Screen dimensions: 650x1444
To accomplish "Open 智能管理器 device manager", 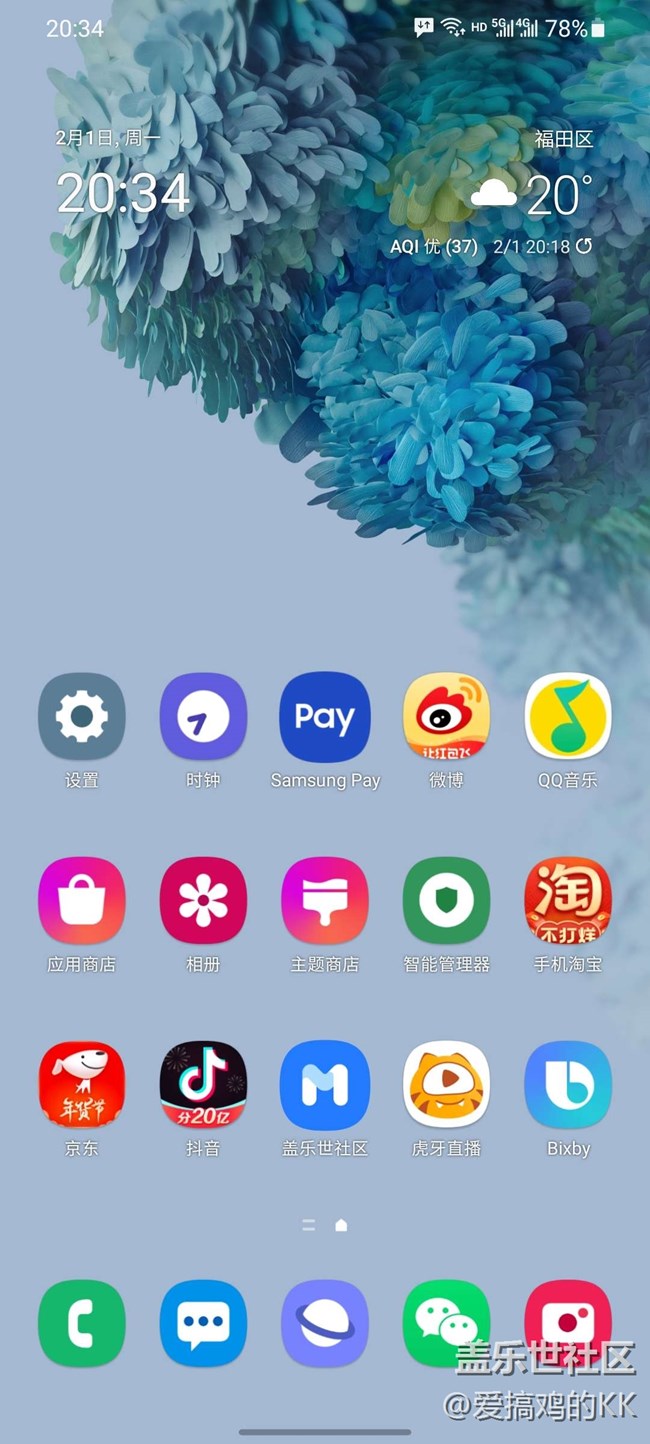I will (x=446, y=901).
